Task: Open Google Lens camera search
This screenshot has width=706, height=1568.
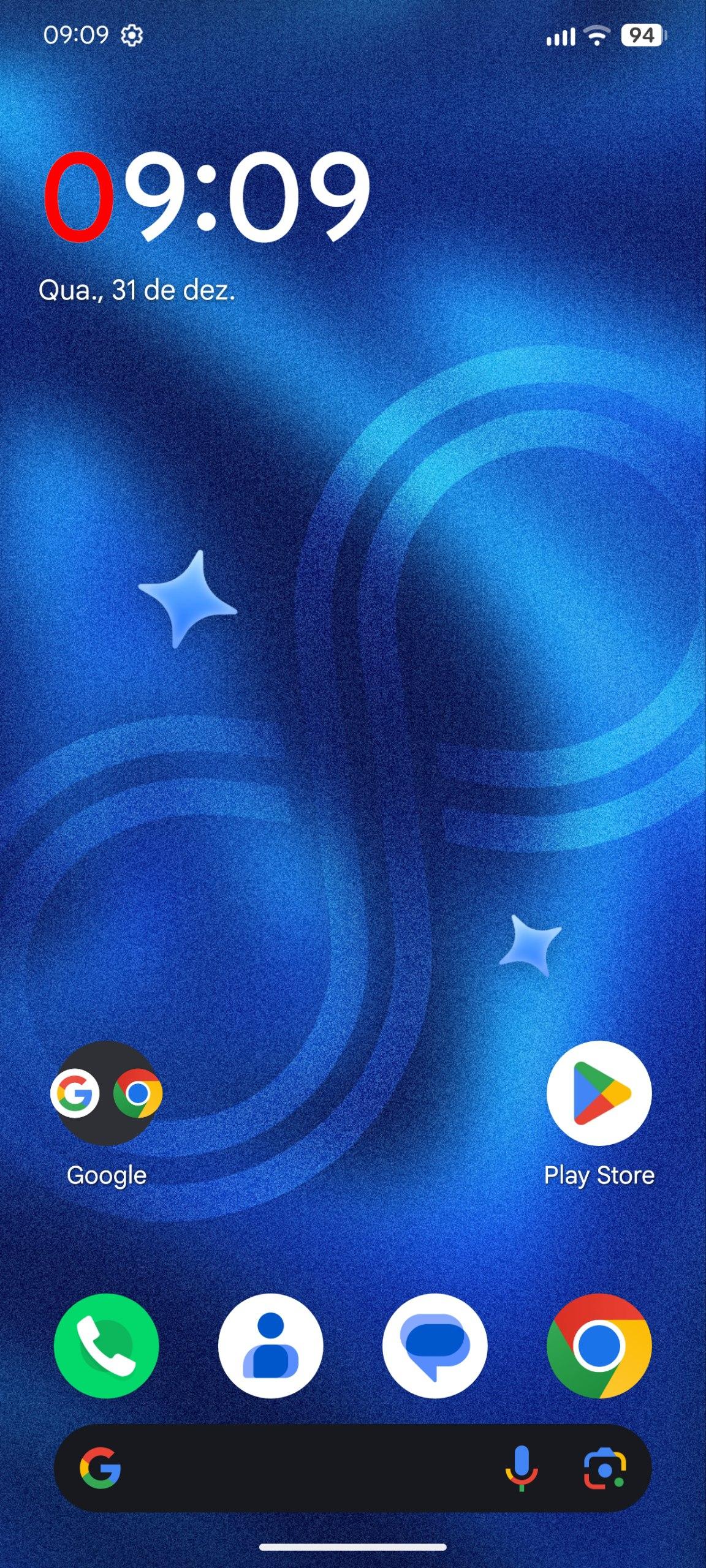Action: coord(604,1468)
